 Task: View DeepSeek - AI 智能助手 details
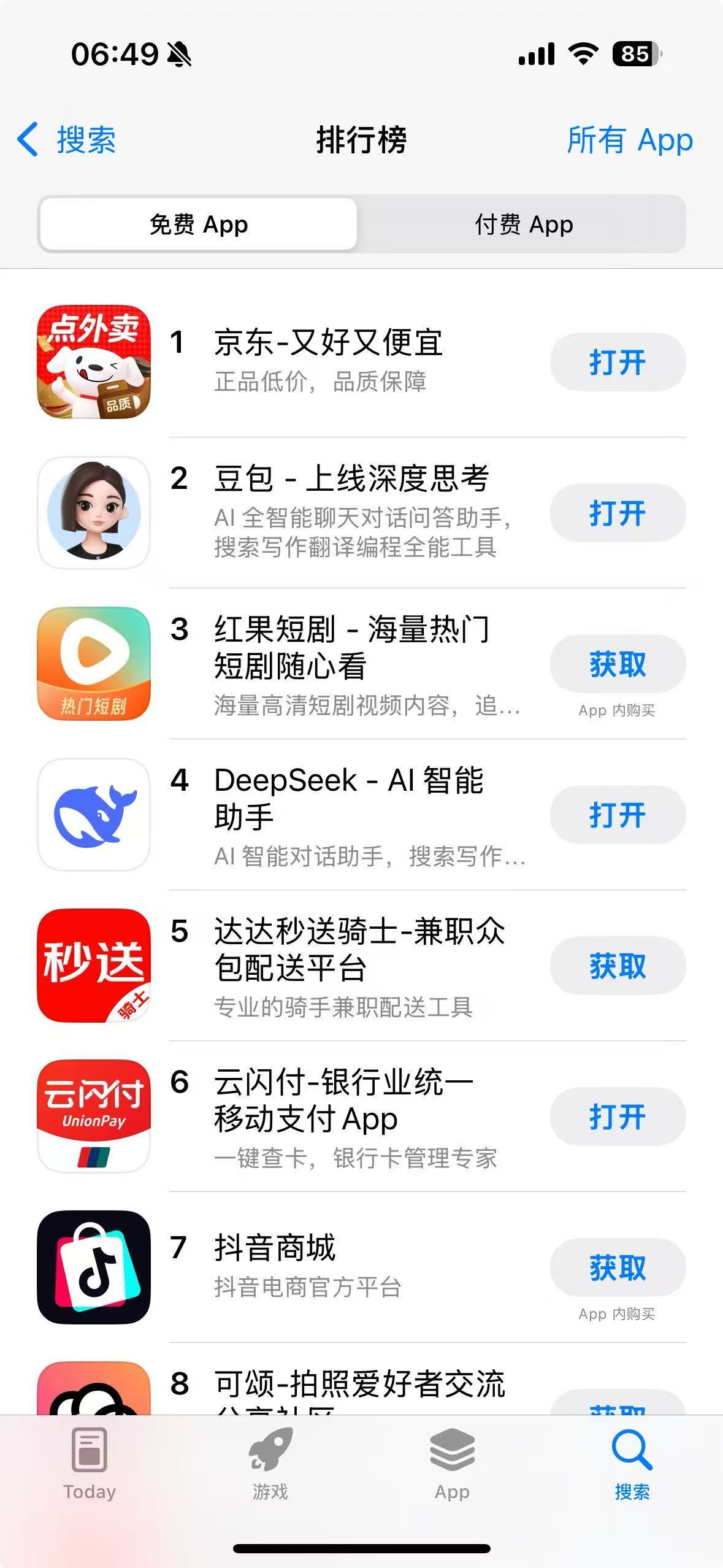click(348, 797)
